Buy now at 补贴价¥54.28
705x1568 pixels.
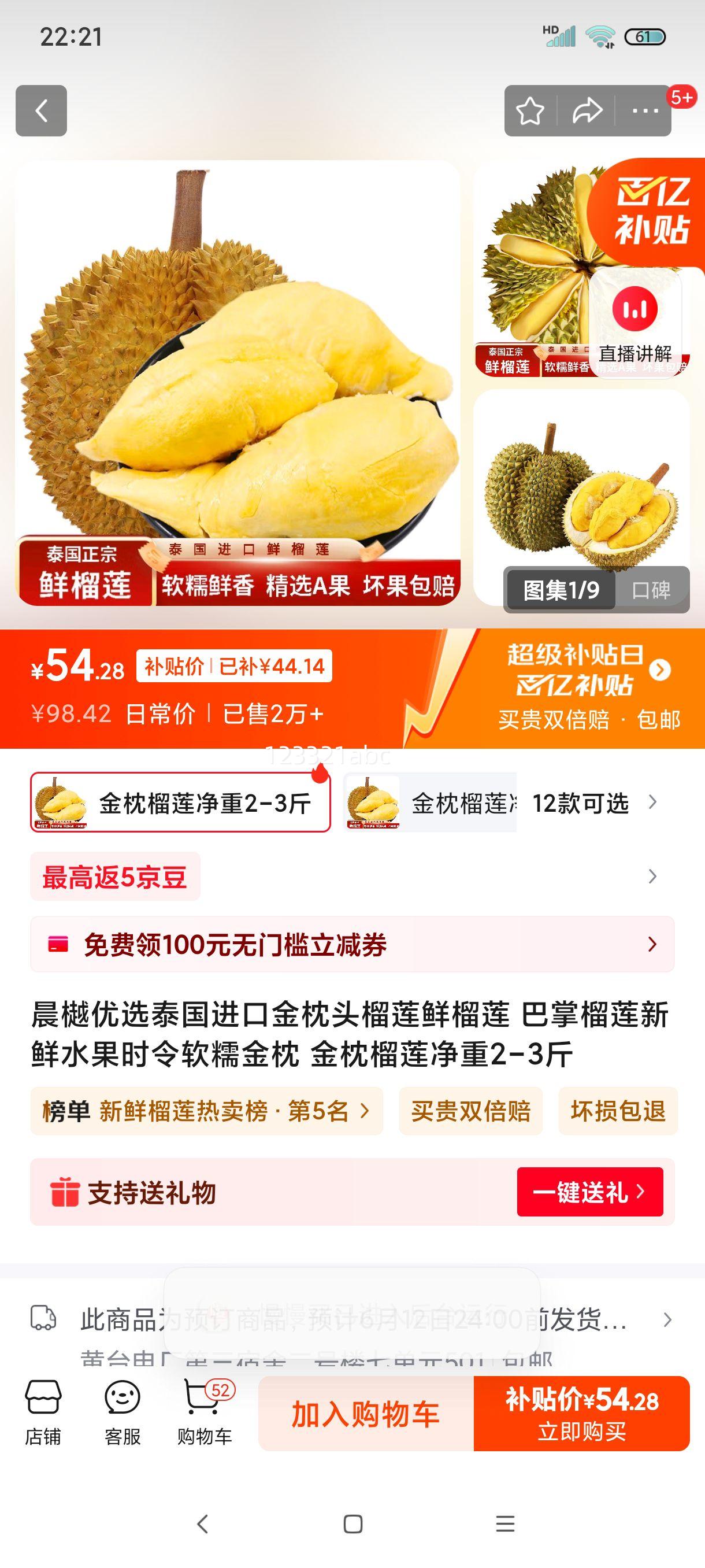coord(581,1414)
